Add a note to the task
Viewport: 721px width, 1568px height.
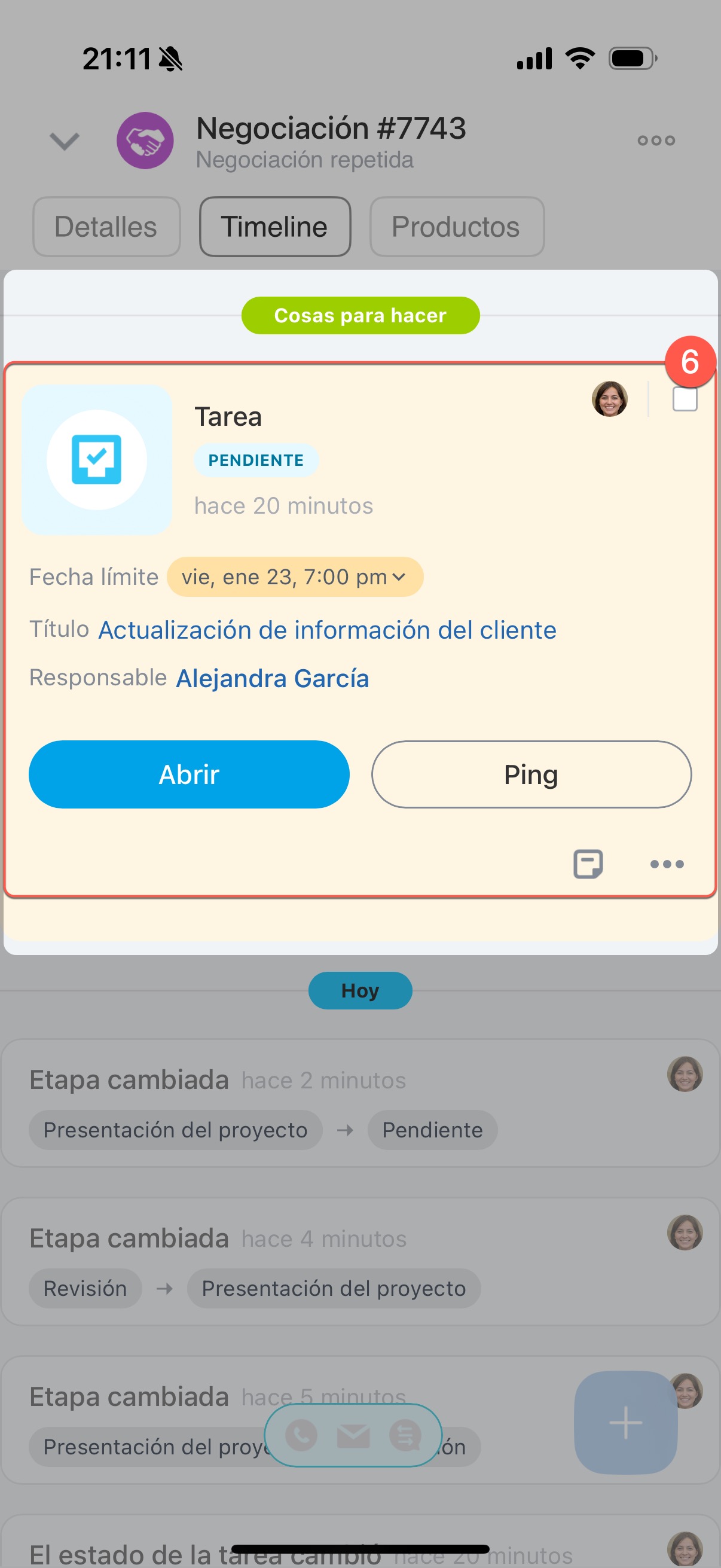point(587,864)
